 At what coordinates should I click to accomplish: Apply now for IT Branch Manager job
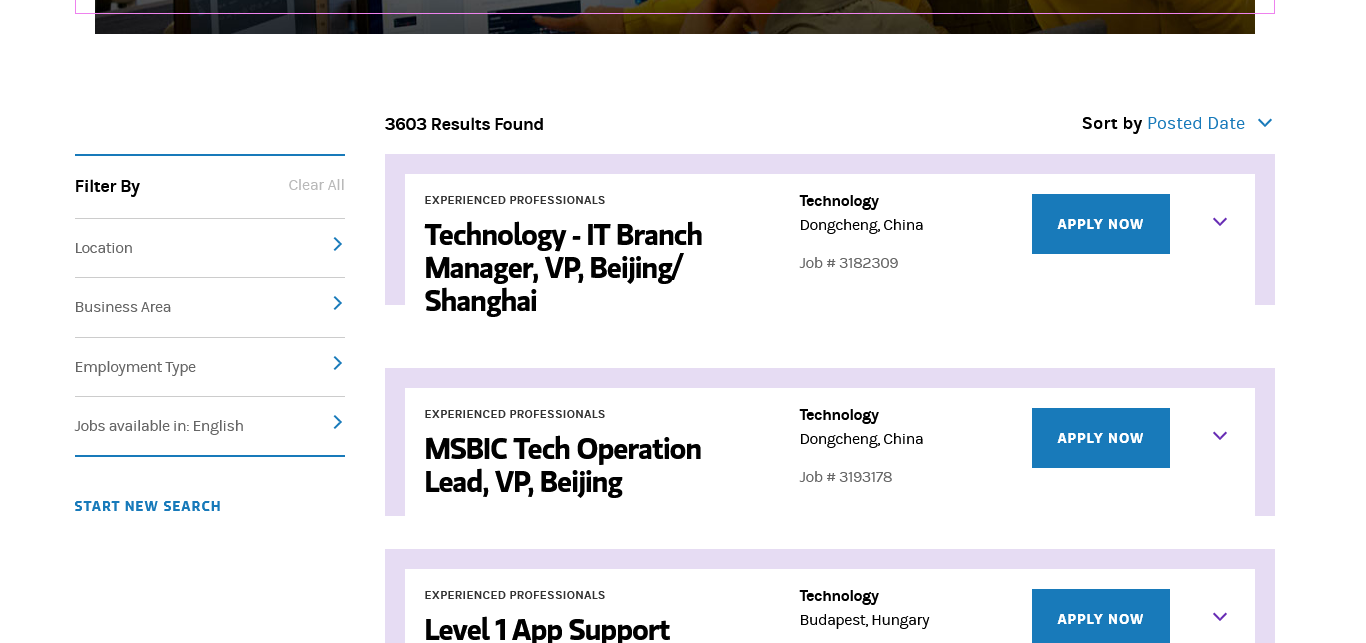tap(1100, 224)
